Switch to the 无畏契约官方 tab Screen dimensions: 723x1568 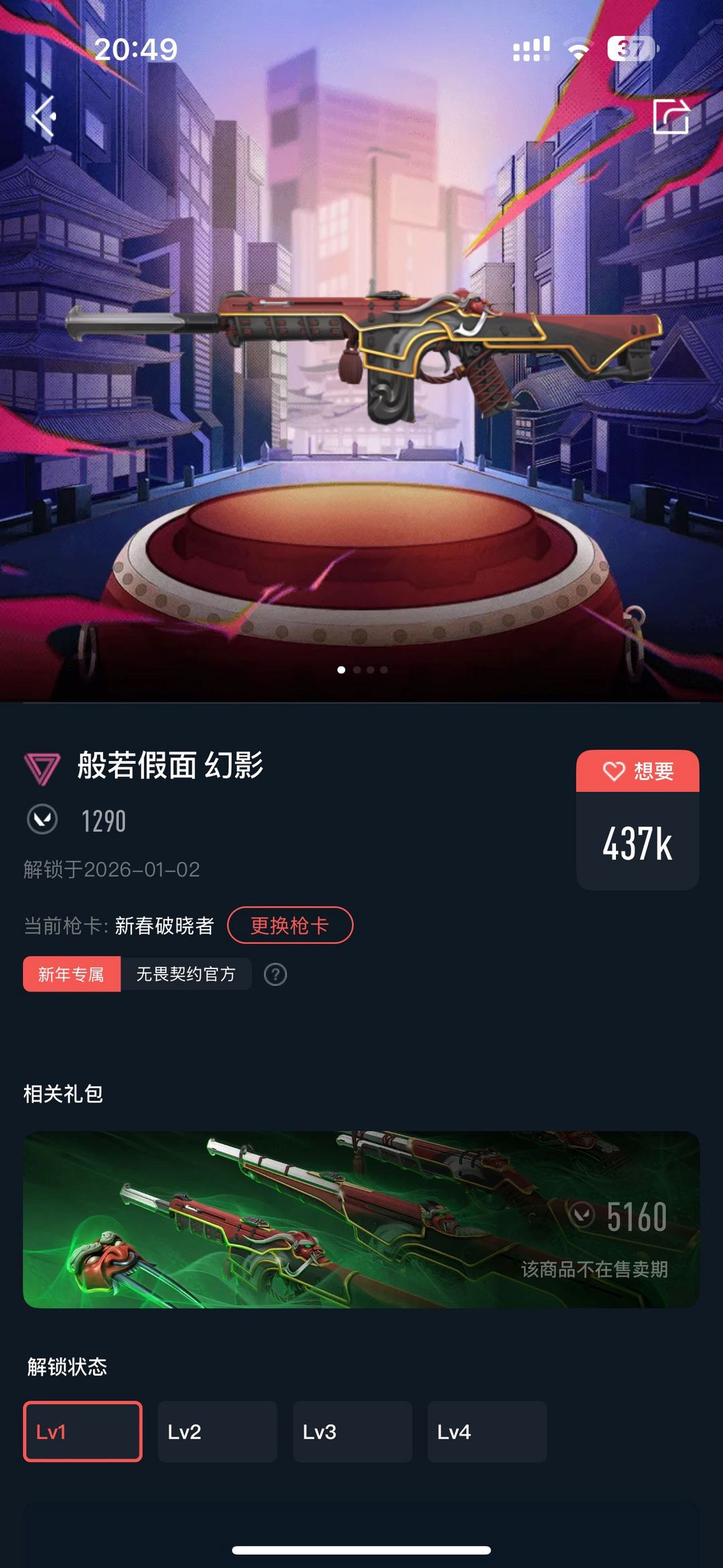pos(187,975)
